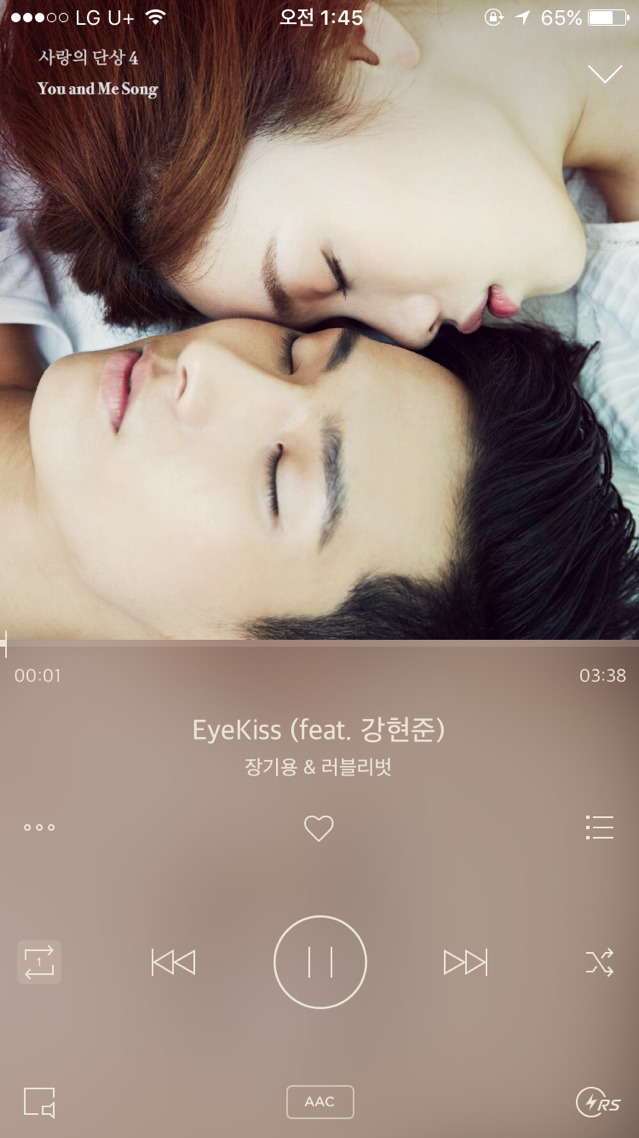The width and height of the screenshot is (639, 1138).
Task: Toggle the repeat-one mode button
Action: tap(39, 962)
